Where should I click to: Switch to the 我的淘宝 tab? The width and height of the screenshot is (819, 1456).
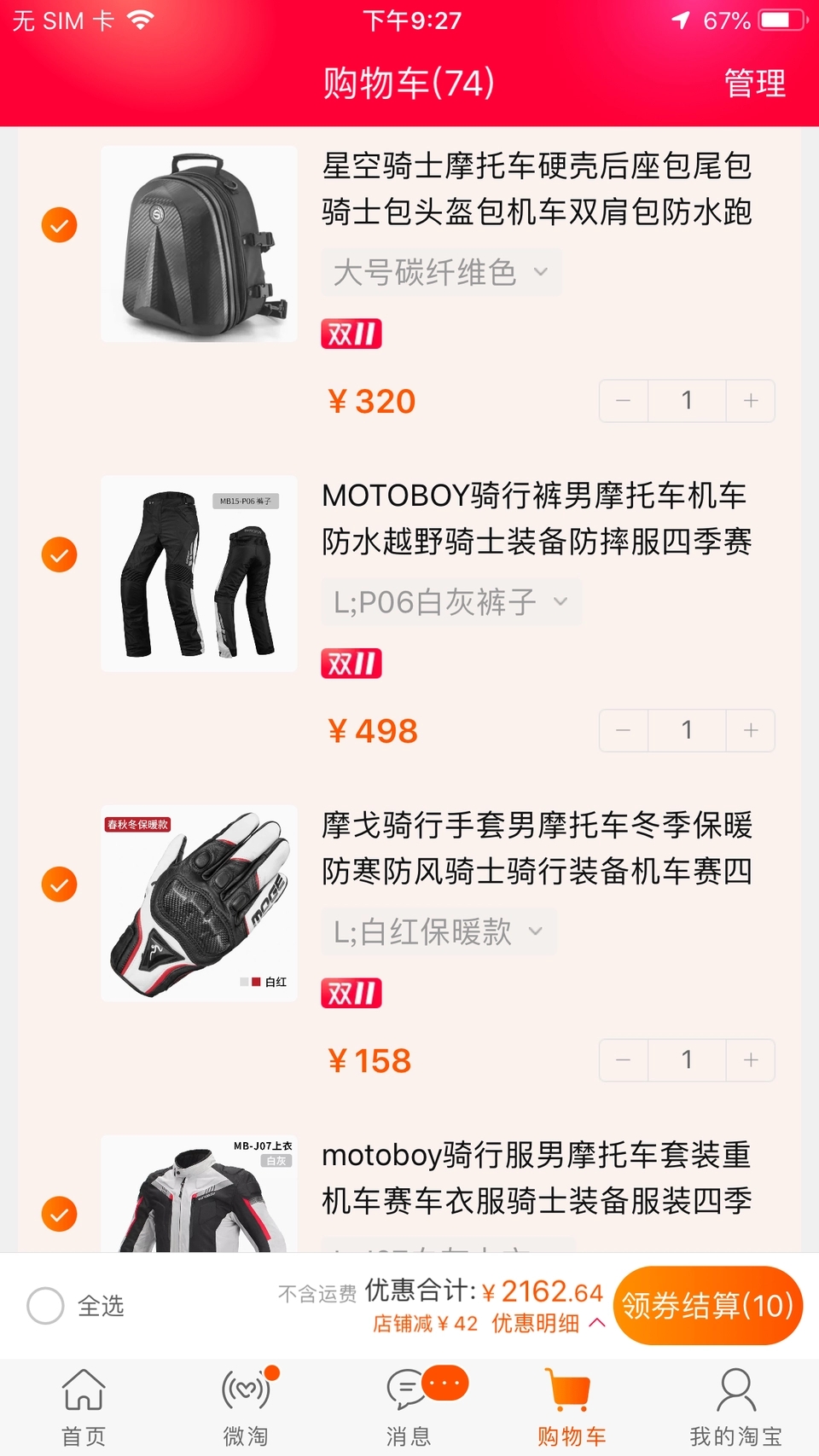point(735,1407)
